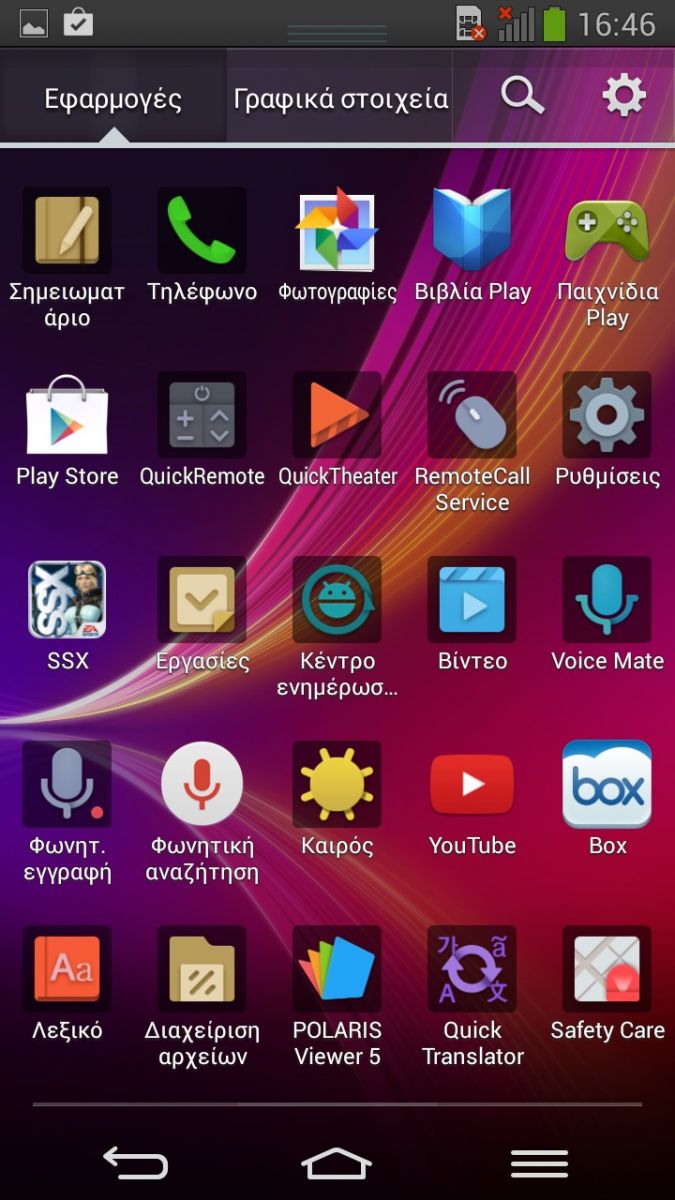The image size is (675, 1200).
Task: Select the Εφαρμογές tab
Action: pos(113,99)
